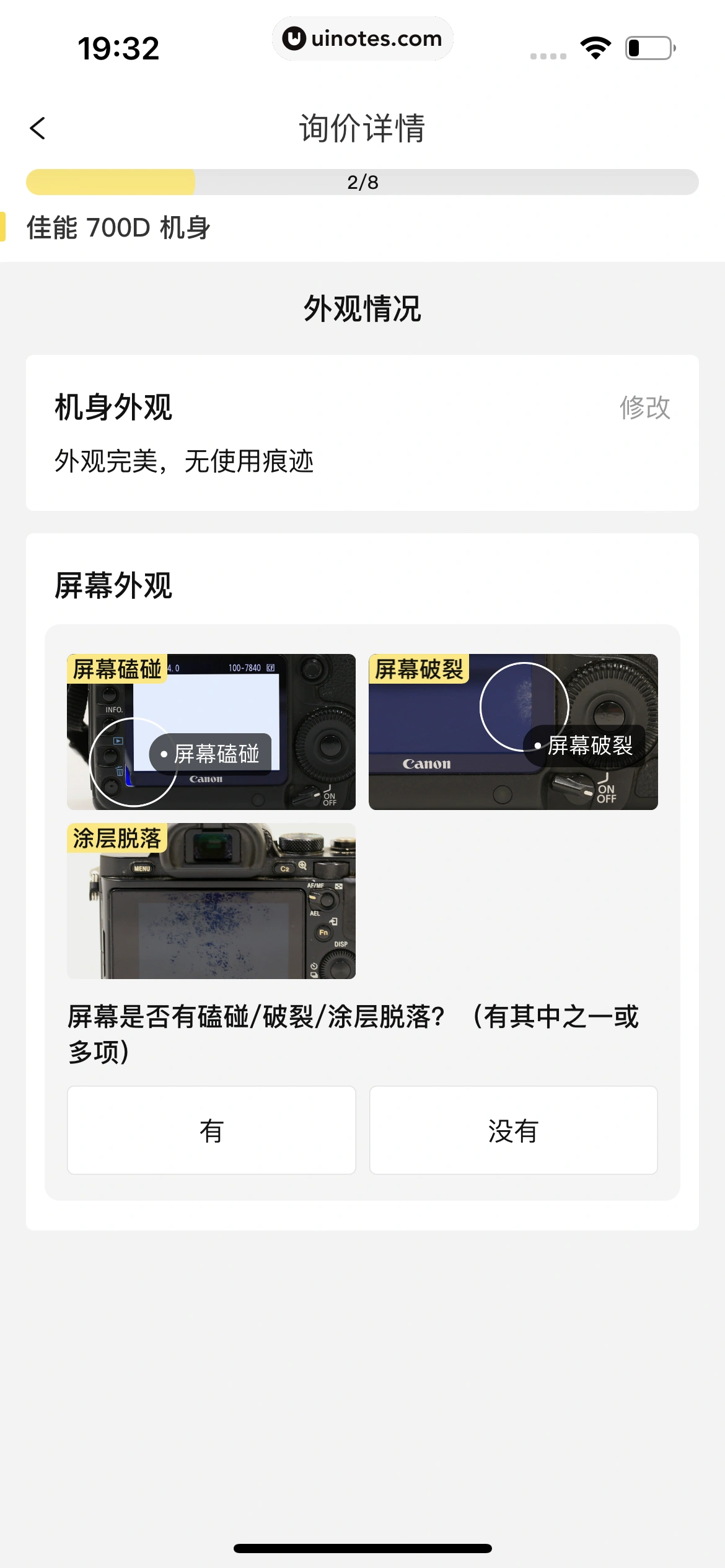The height and width of the screenshot is (1568, 725).
Task: View the 屏幕破裂 example photo
Action: pos(513,731)
